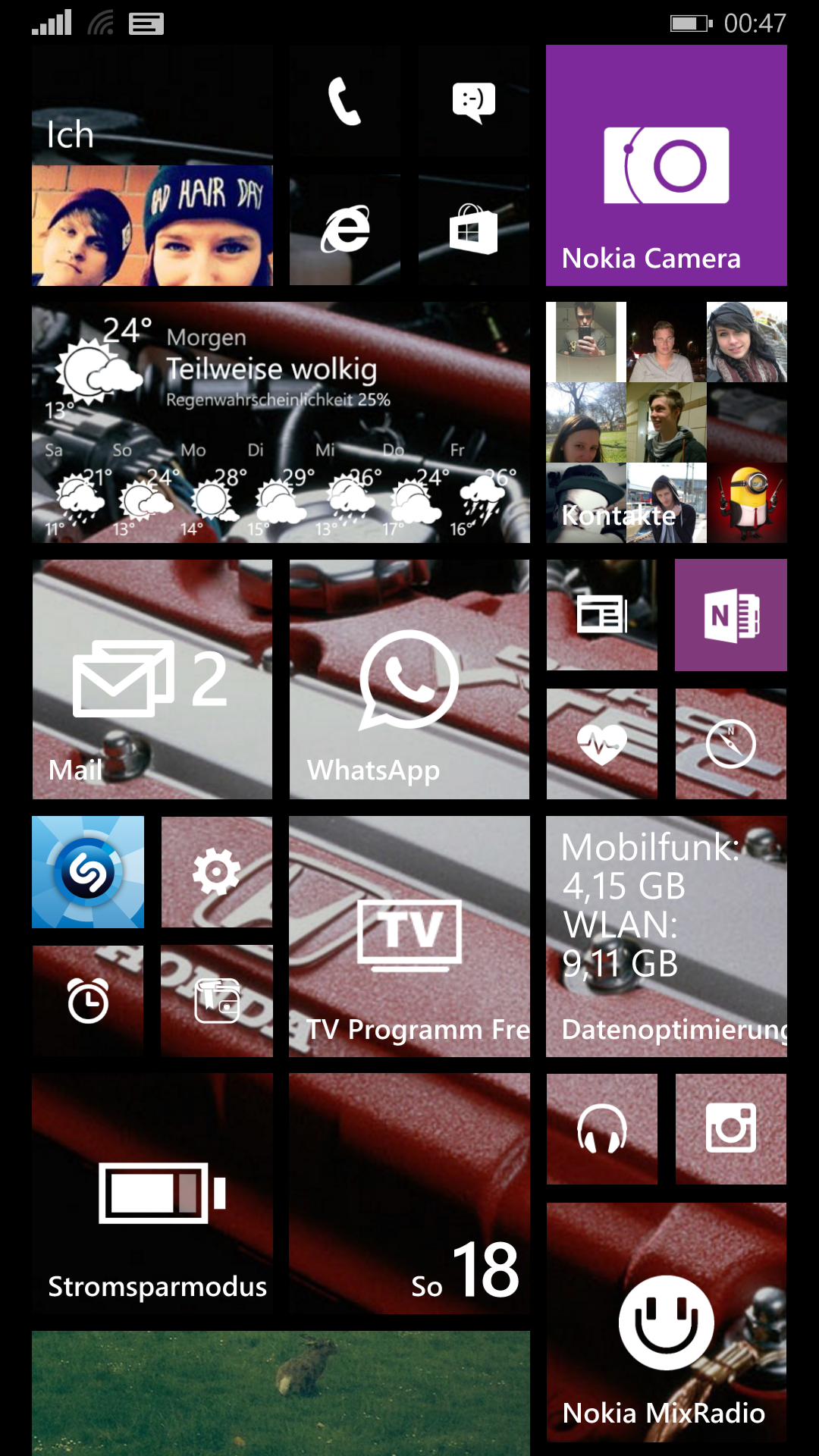Viewport: 819px width, 1456px height.
Task: Open the calendar tile showing So 18
Action: pos(409,1194)
